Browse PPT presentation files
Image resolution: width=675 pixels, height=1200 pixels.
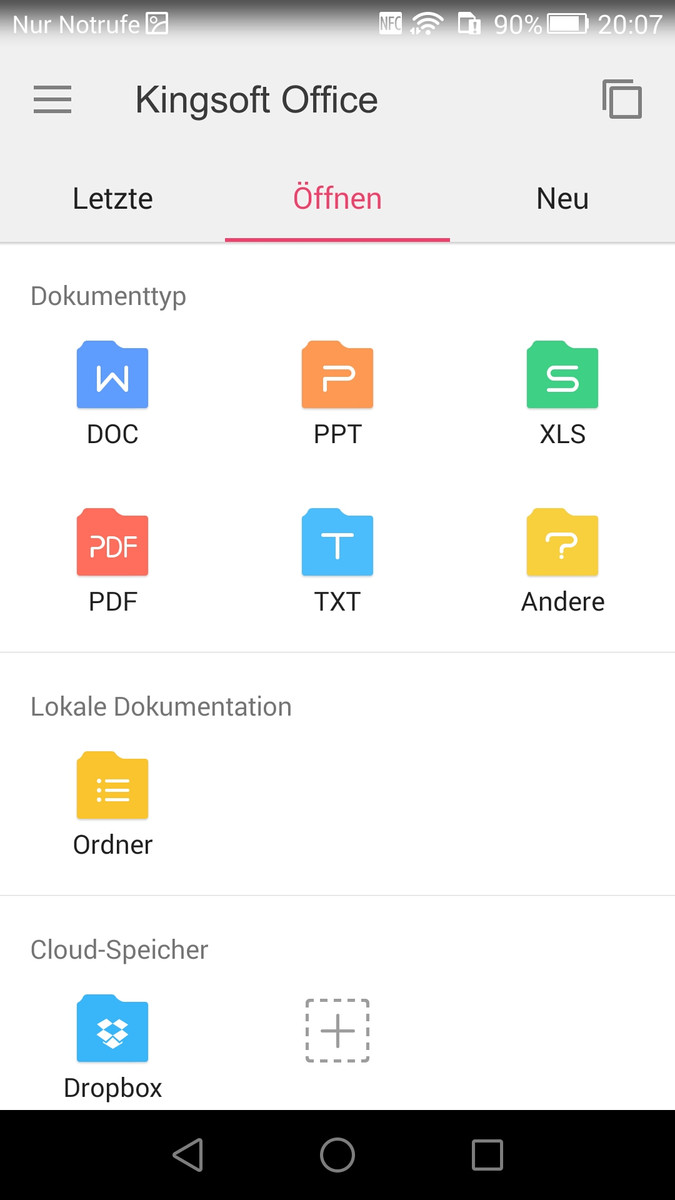(x=337, y=394)
